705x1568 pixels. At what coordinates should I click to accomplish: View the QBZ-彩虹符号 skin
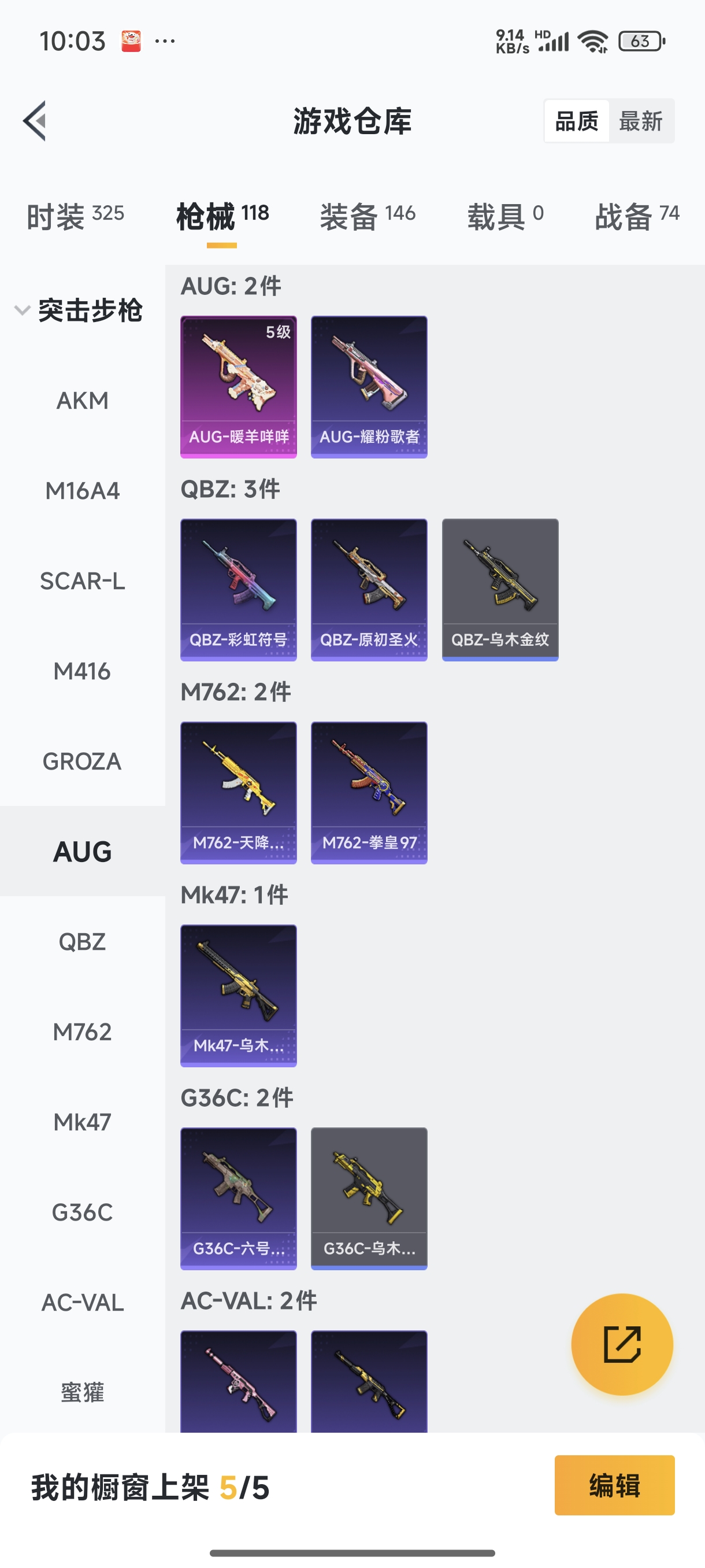point(239,589)
